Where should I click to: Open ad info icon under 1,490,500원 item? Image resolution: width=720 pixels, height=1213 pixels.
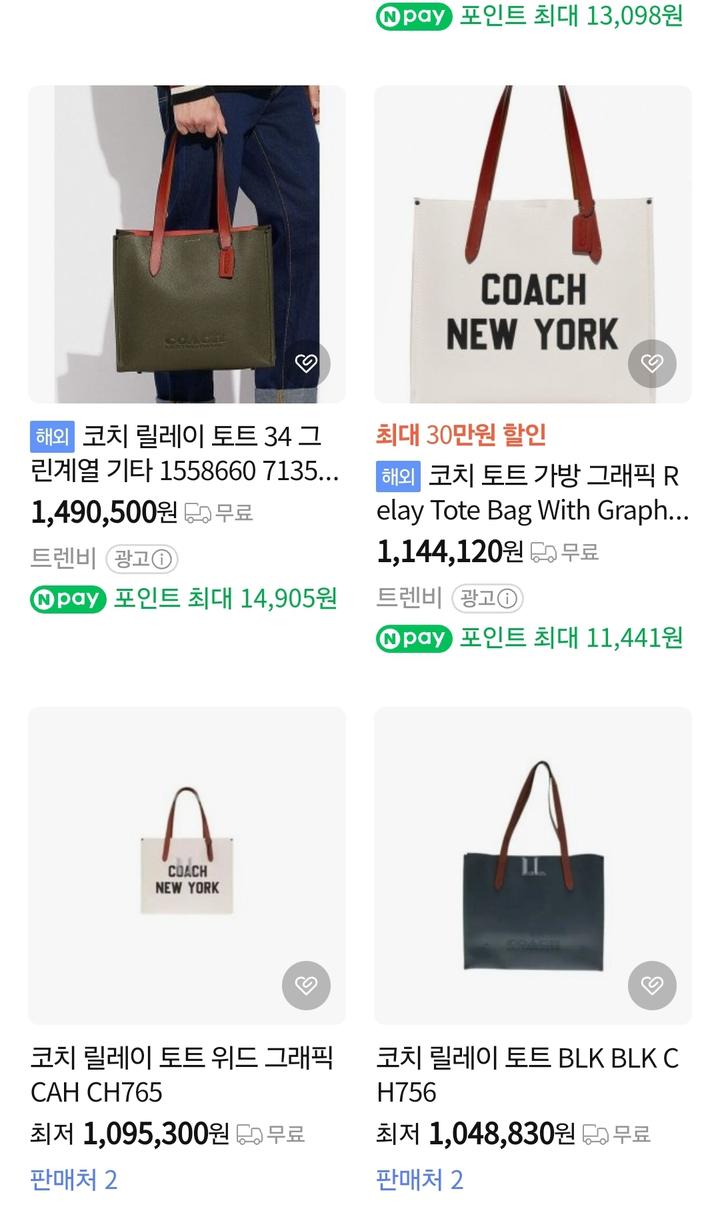pos(165,559)
